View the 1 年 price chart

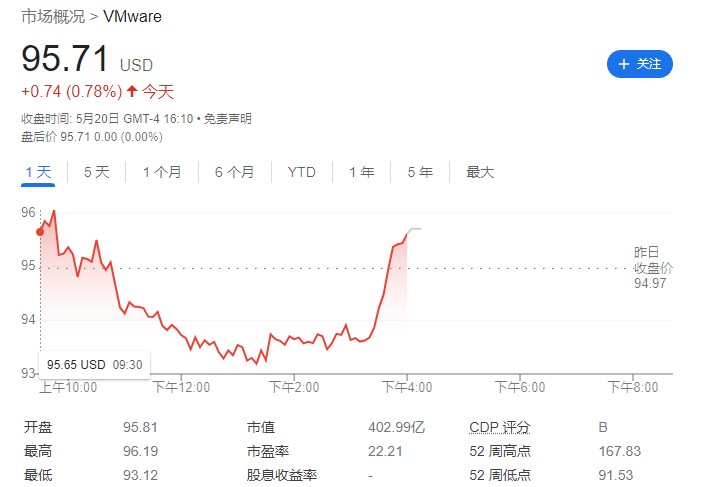point(361,172)
